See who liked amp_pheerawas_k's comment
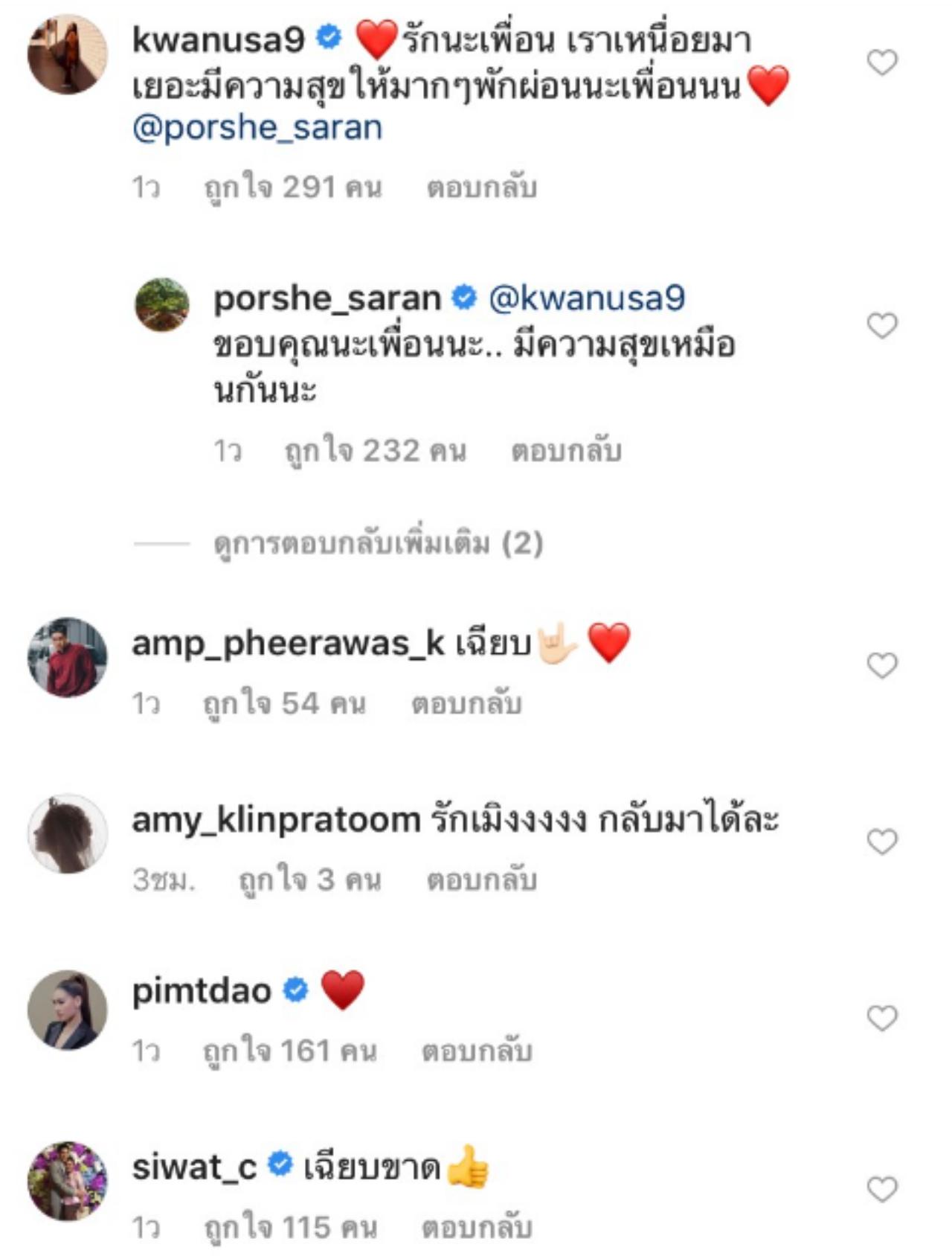This screenshot has height=1256, width=952. [x=285, y=704]
